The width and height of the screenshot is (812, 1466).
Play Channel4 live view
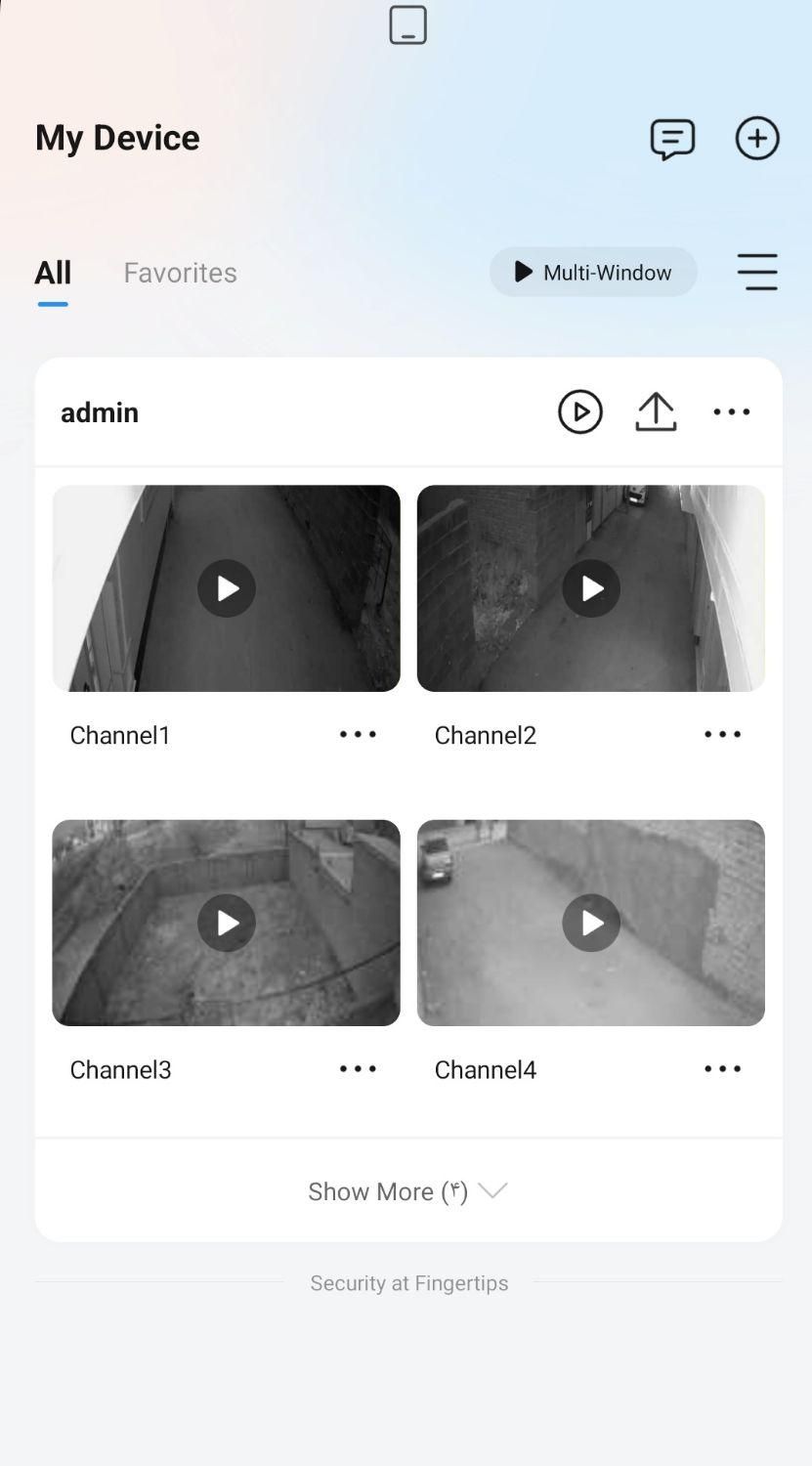coord(591,923)
